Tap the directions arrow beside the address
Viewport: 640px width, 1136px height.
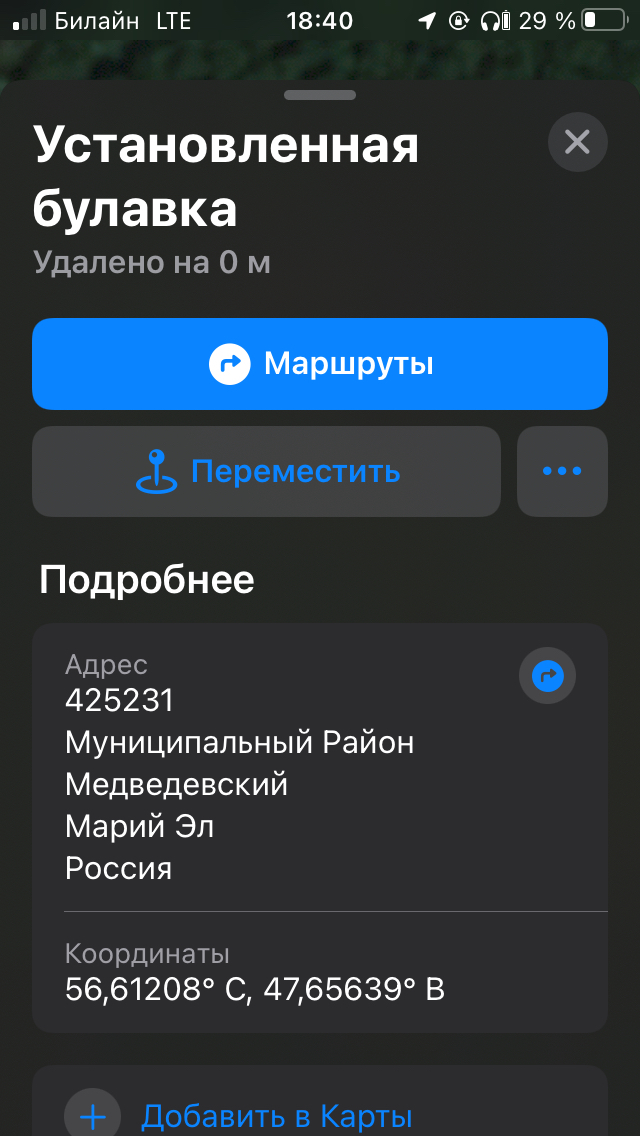(548, 677)
